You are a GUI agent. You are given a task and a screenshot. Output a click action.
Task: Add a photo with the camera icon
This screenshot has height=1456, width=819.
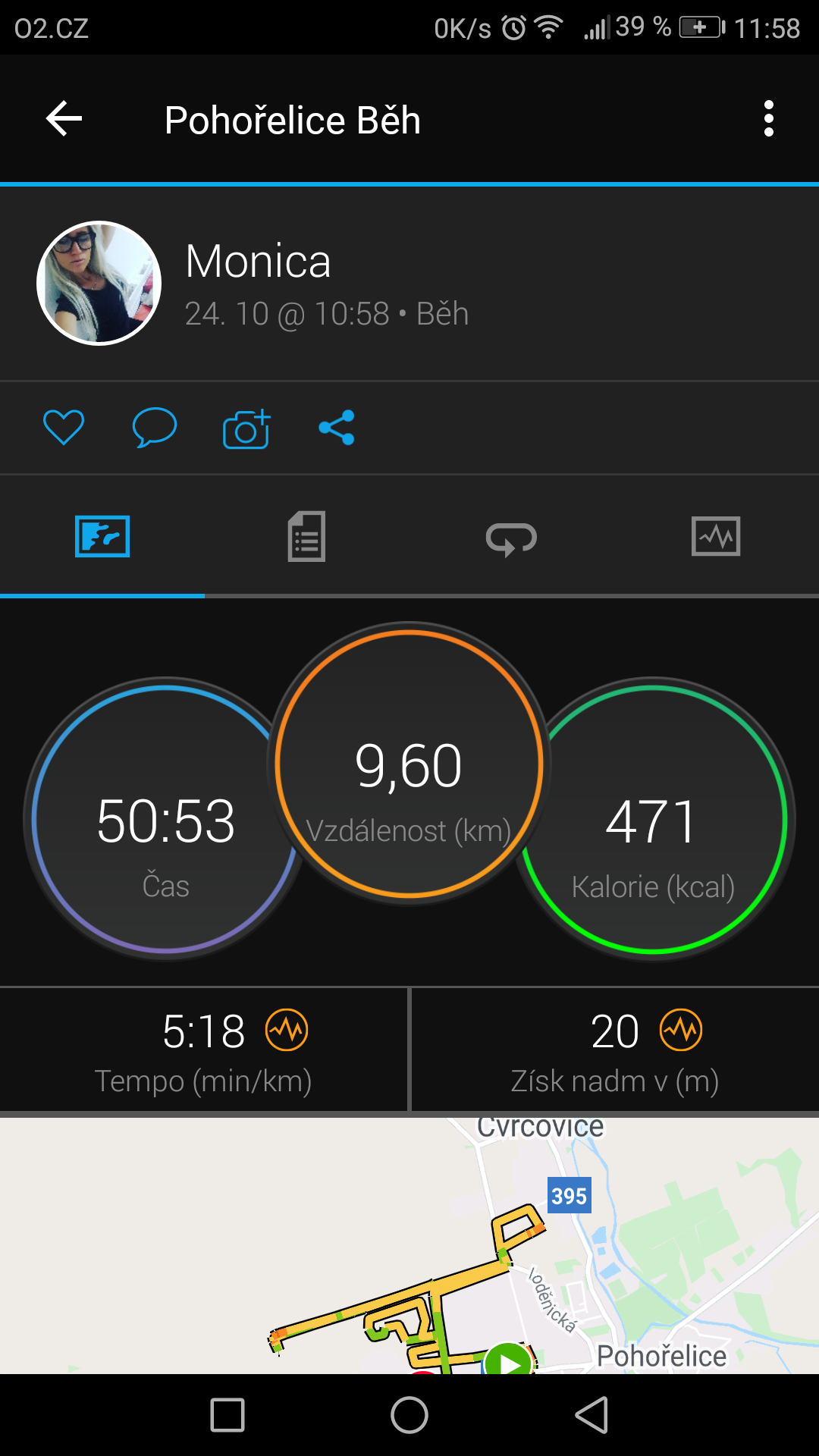[x=246, y=428]
